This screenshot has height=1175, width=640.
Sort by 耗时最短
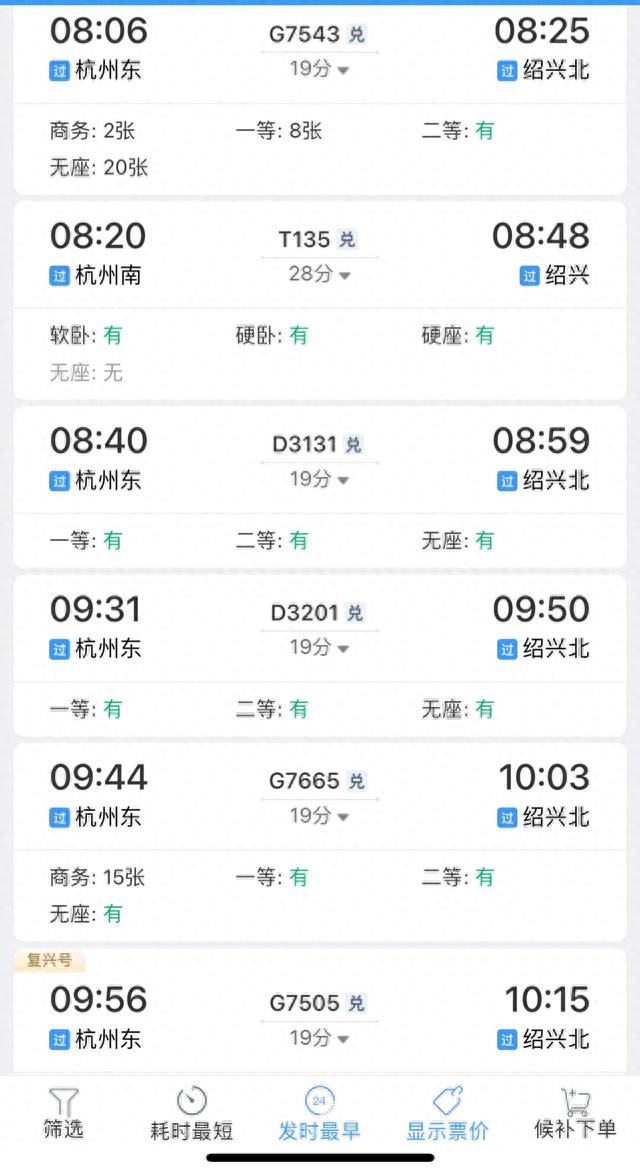pyautogui.click(x=192, y=1114)
